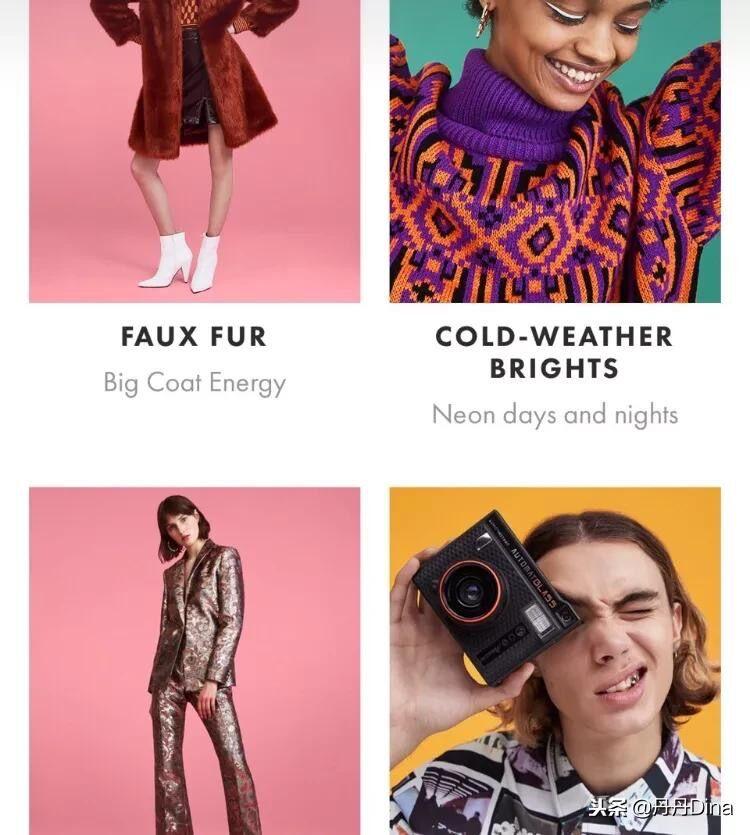Open the Faux Fur collection tile

pos(194,150)
